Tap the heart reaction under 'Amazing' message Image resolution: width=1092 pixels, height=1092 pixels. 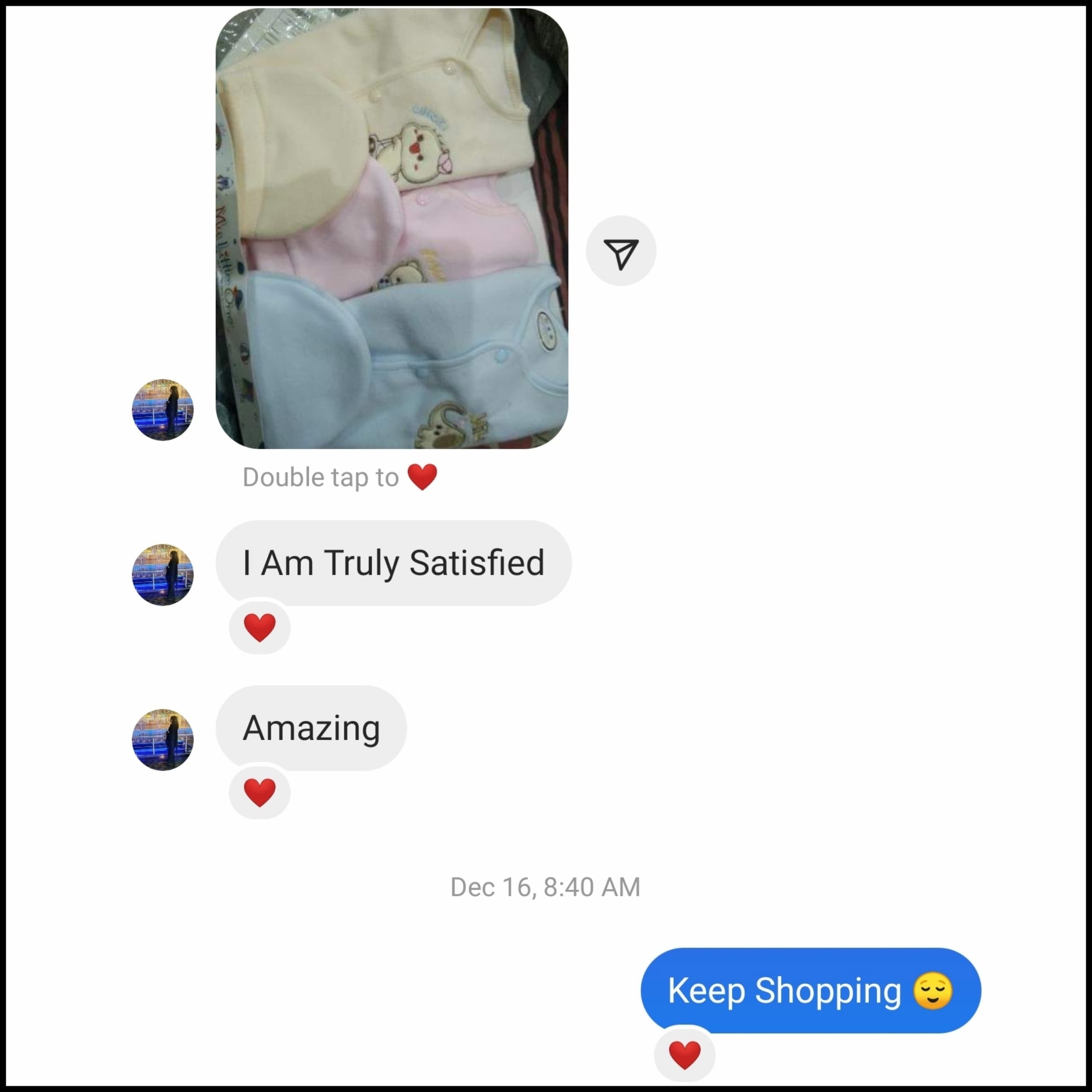259,793
